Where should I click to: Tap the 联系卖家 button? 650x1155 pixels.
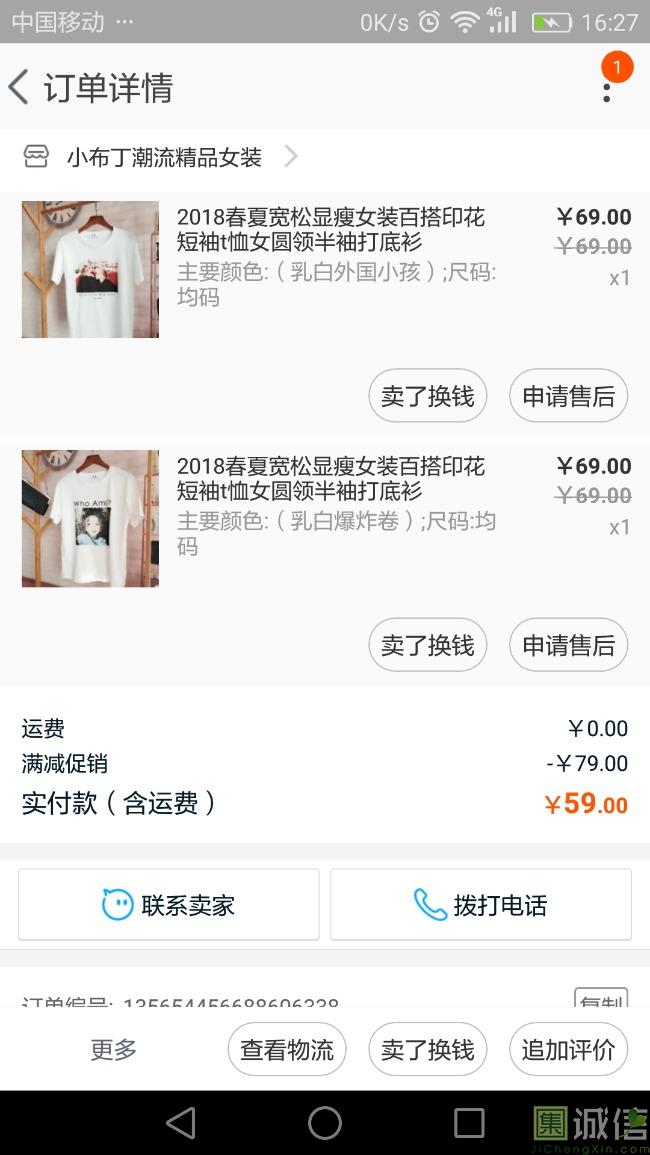coord(169,905)
